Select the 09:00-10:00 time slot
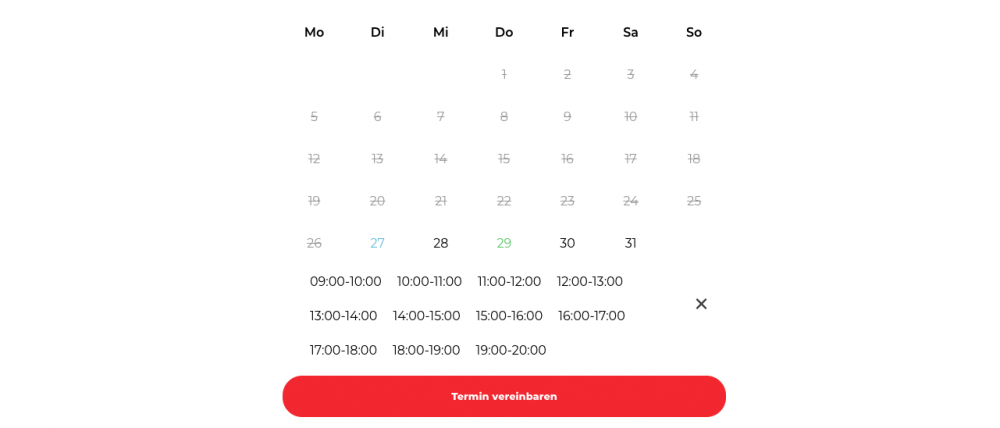This screenshot has height=428, width=1000. 346,281
